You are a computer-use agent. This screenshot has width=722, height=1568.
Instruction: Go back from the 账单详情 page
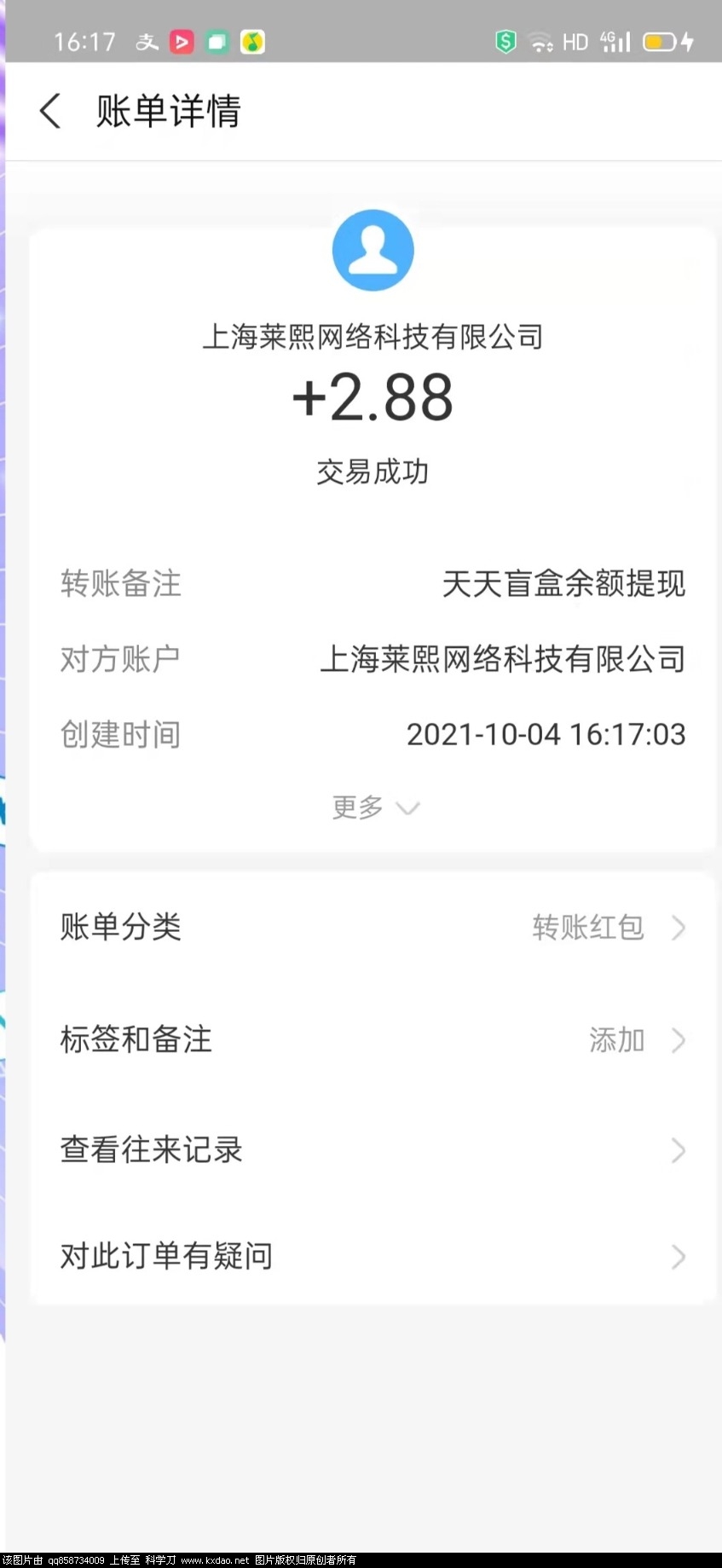coord(51,112)
